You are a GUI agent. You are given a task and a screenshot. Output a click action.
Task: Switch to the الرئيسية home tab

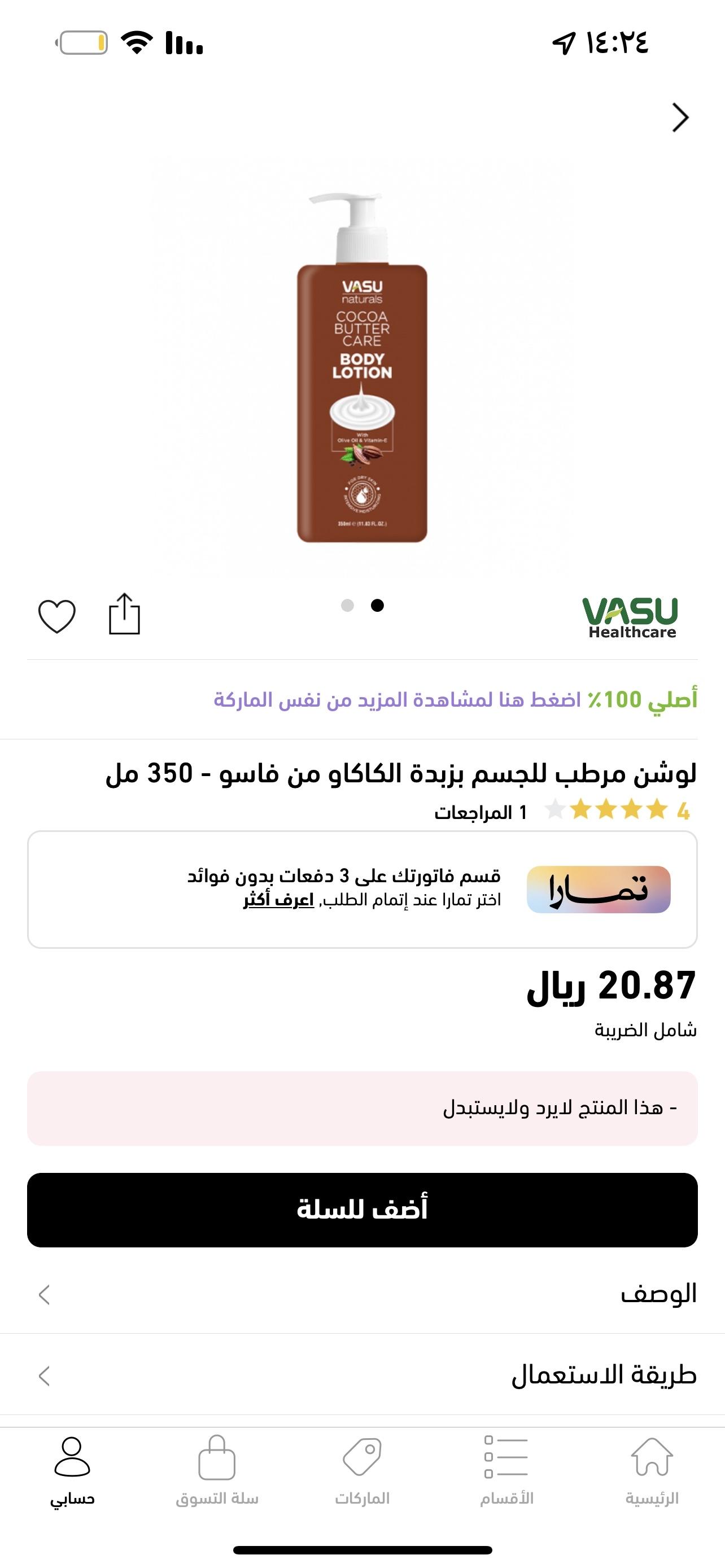[652, 1470]
